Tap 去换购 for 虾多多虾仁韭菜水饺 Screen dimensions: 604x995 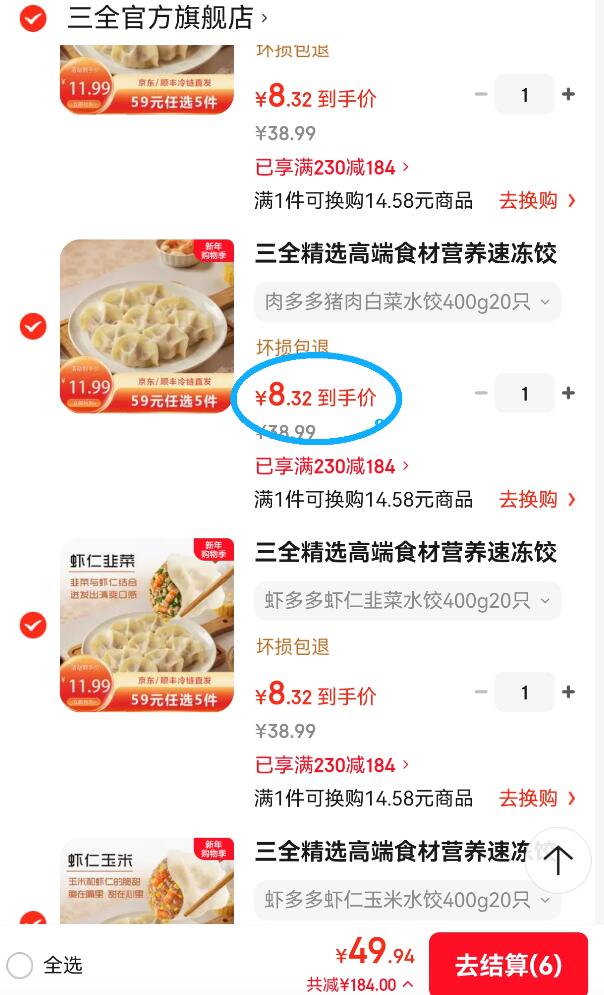[537, 798]
